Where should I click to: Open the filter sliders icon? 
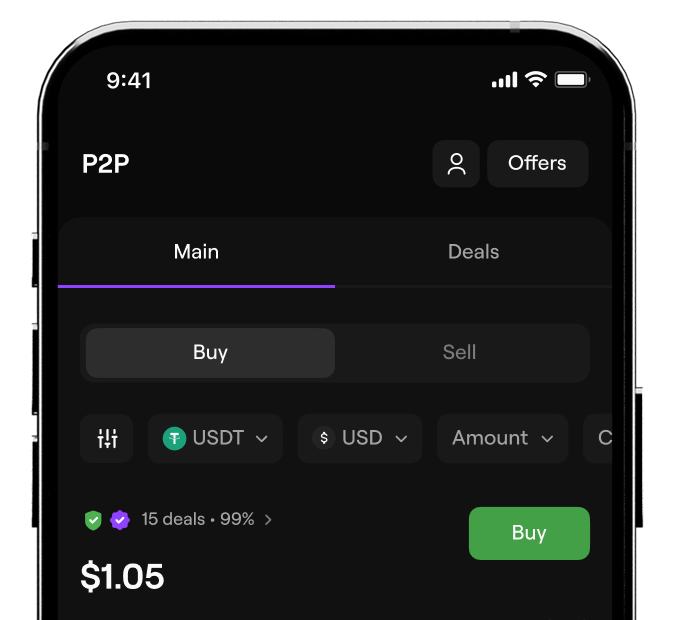[107, 438]
